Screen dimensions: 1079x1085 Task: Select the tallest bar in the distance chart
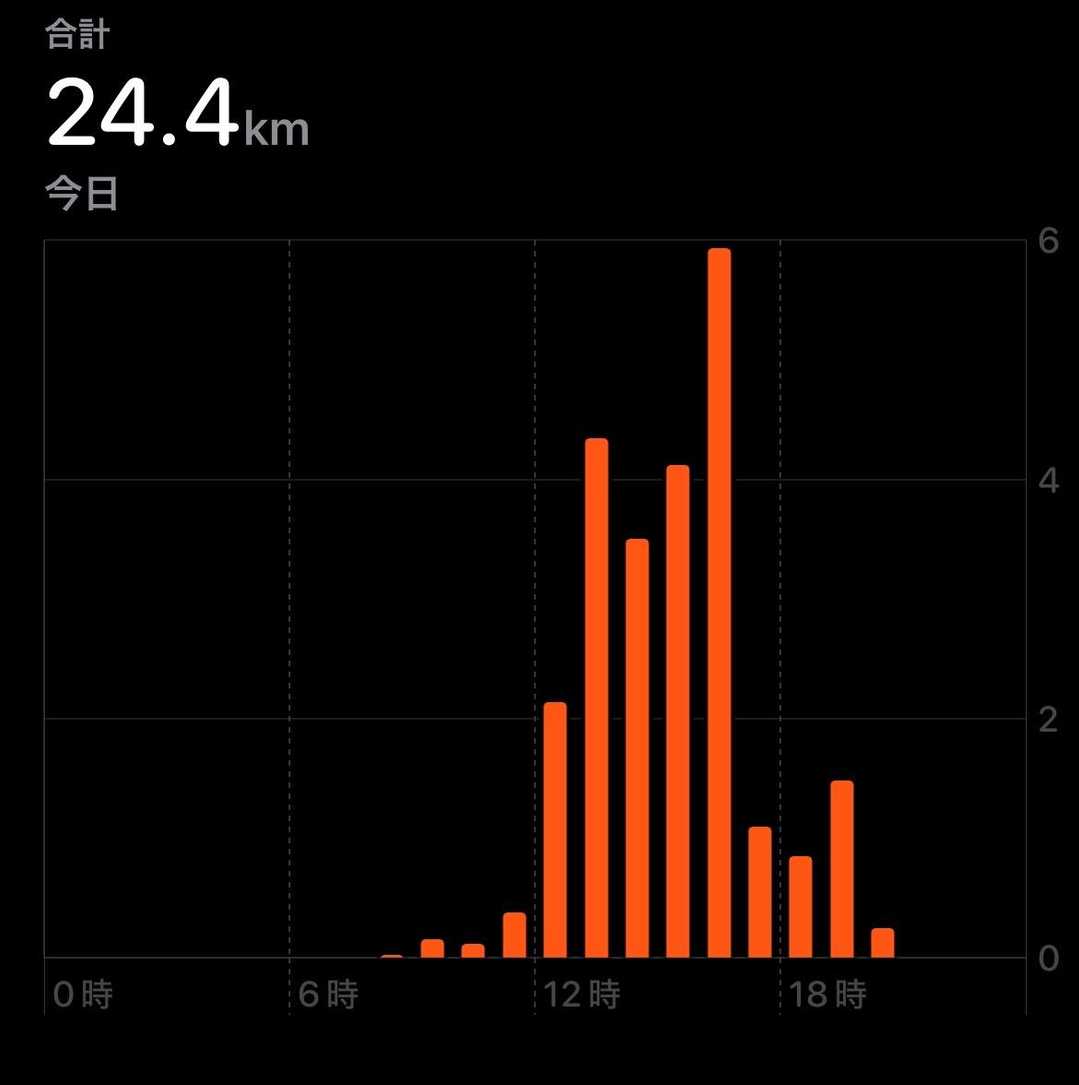719,603
